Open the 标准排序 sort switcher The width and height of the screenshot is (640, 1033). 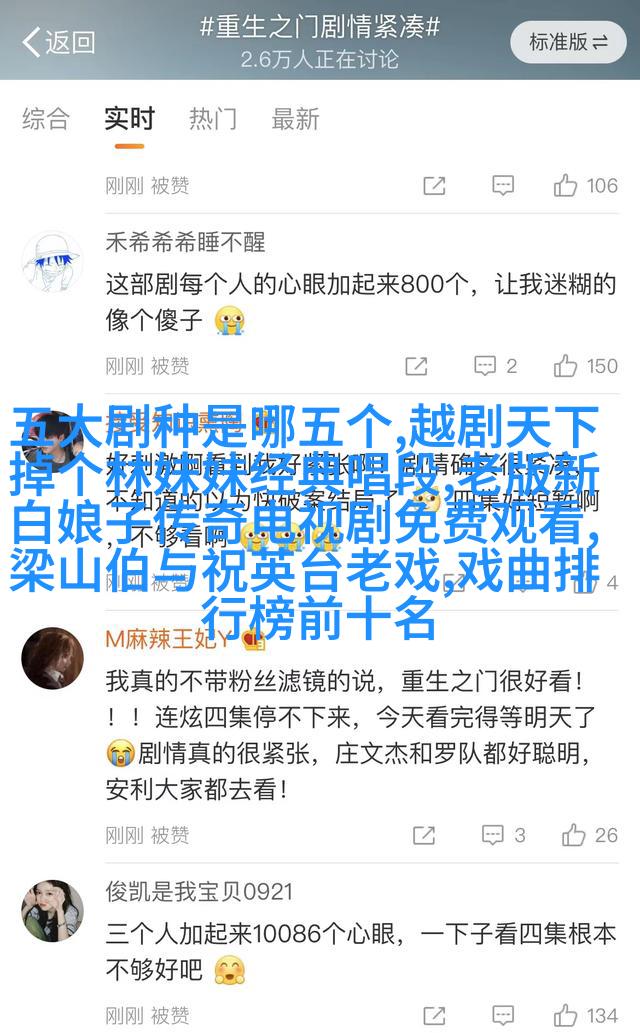568,42
